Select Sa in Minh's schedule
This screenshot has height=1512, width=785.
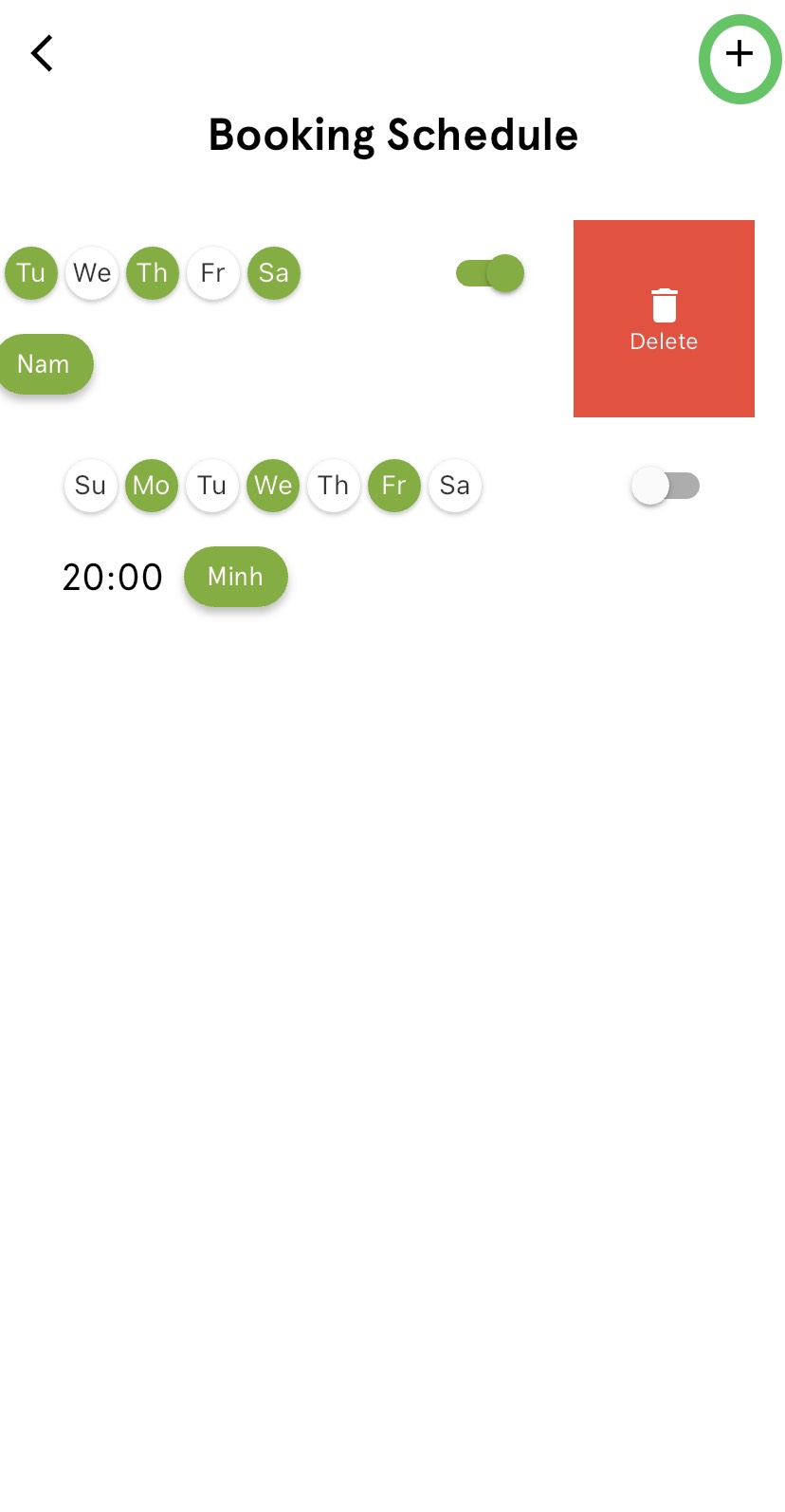click(455, 486)
